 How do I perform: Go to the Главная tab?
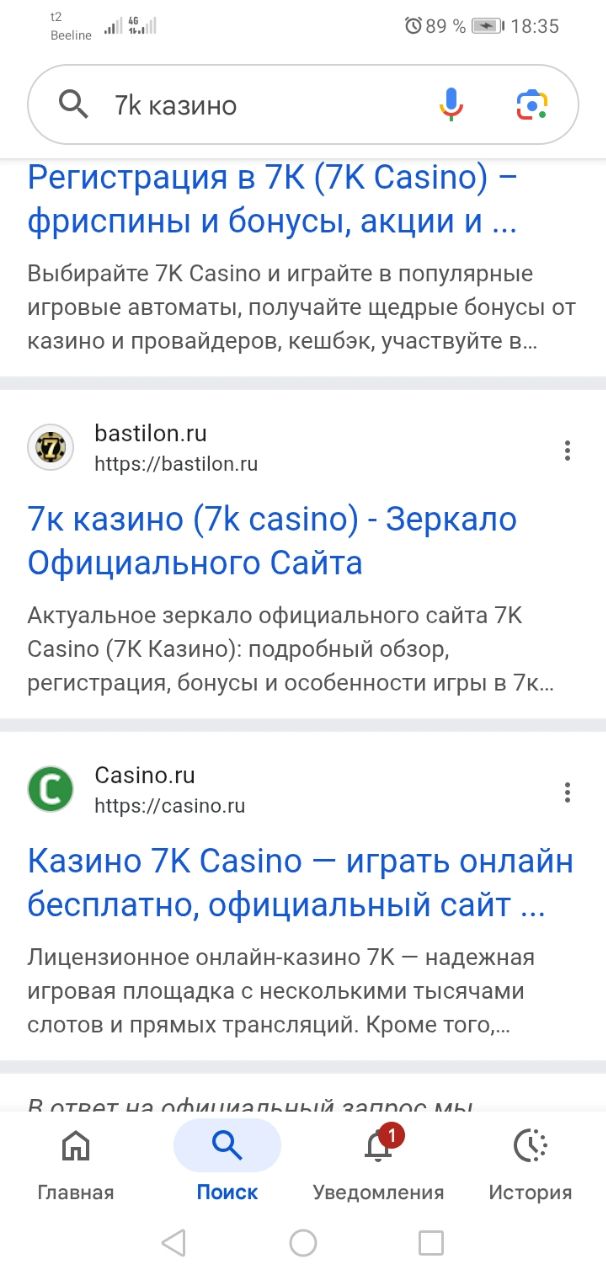coord(76,1165)
